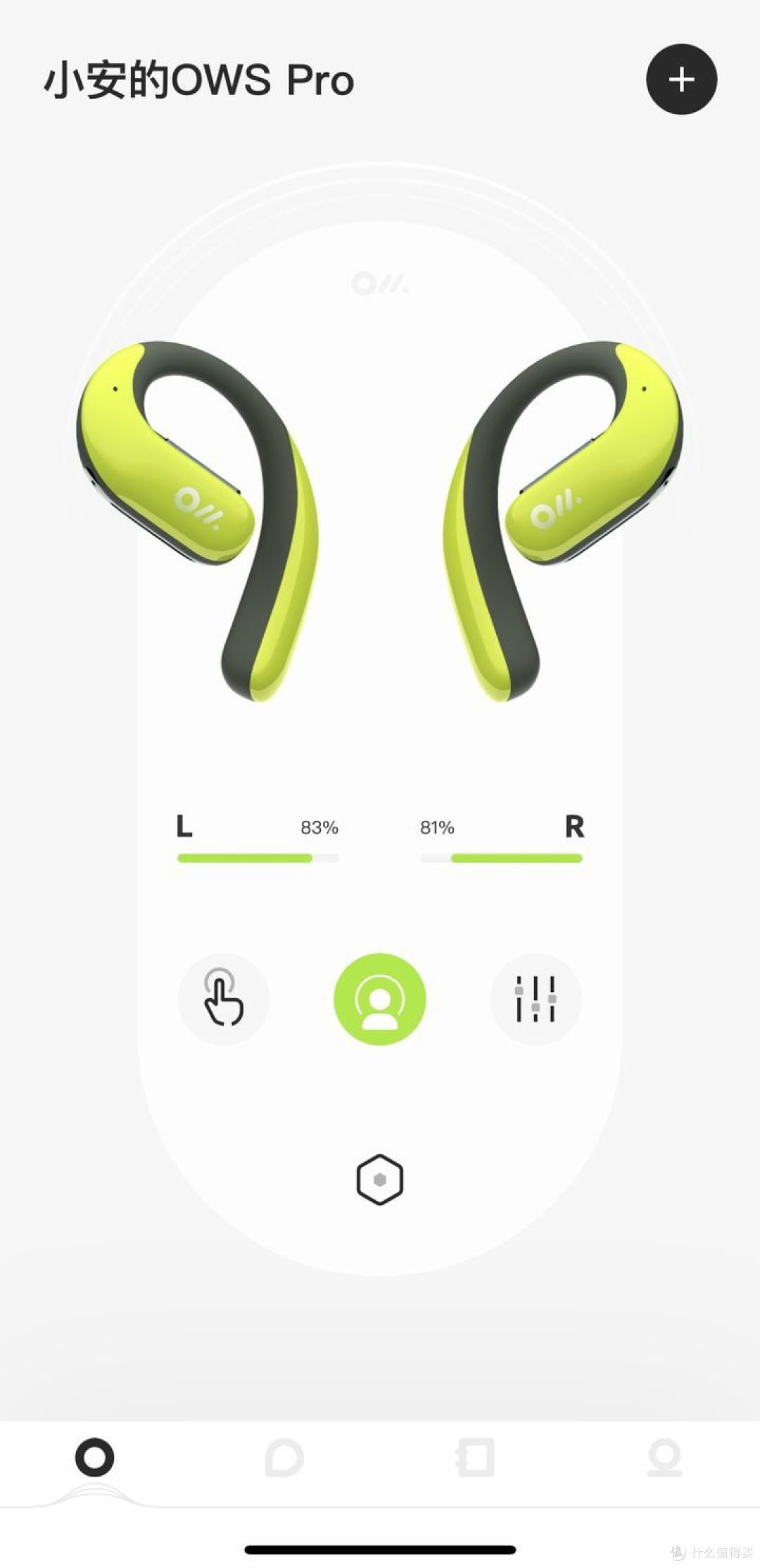This screenshot has width=760, height=1568.
Task: Open the equalizer sliders settings
Action: tap(536, 999)
